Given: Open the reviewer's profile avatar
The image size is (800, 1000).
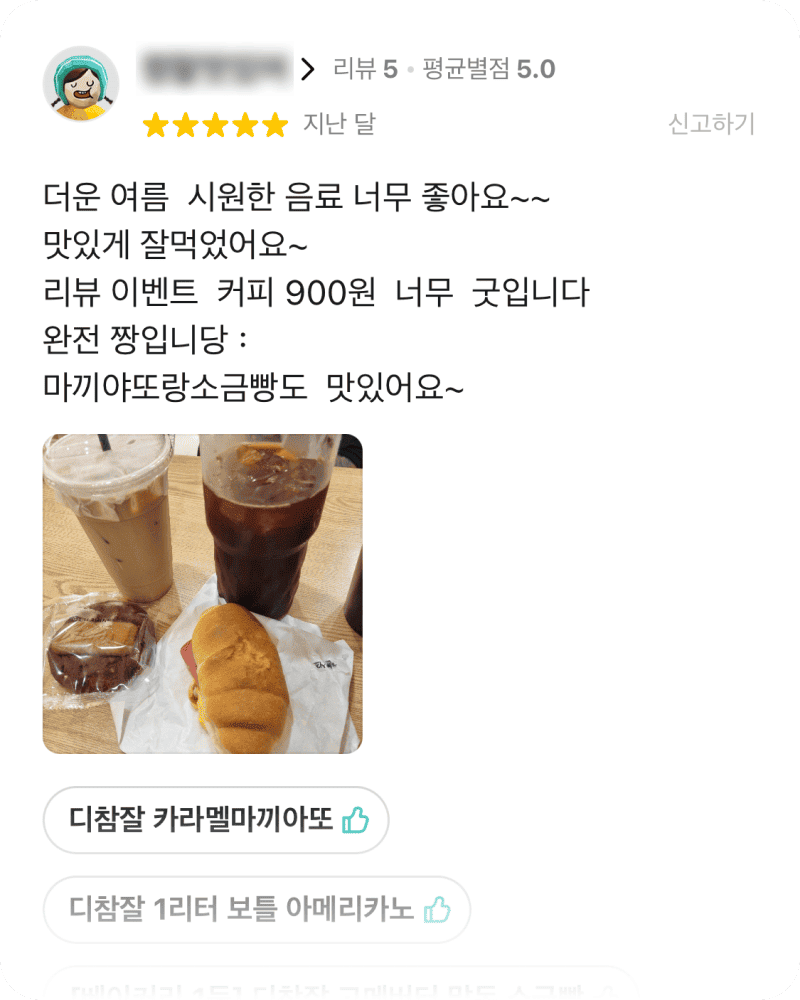Looking at the screenshot, I should [x=81, y=84].
